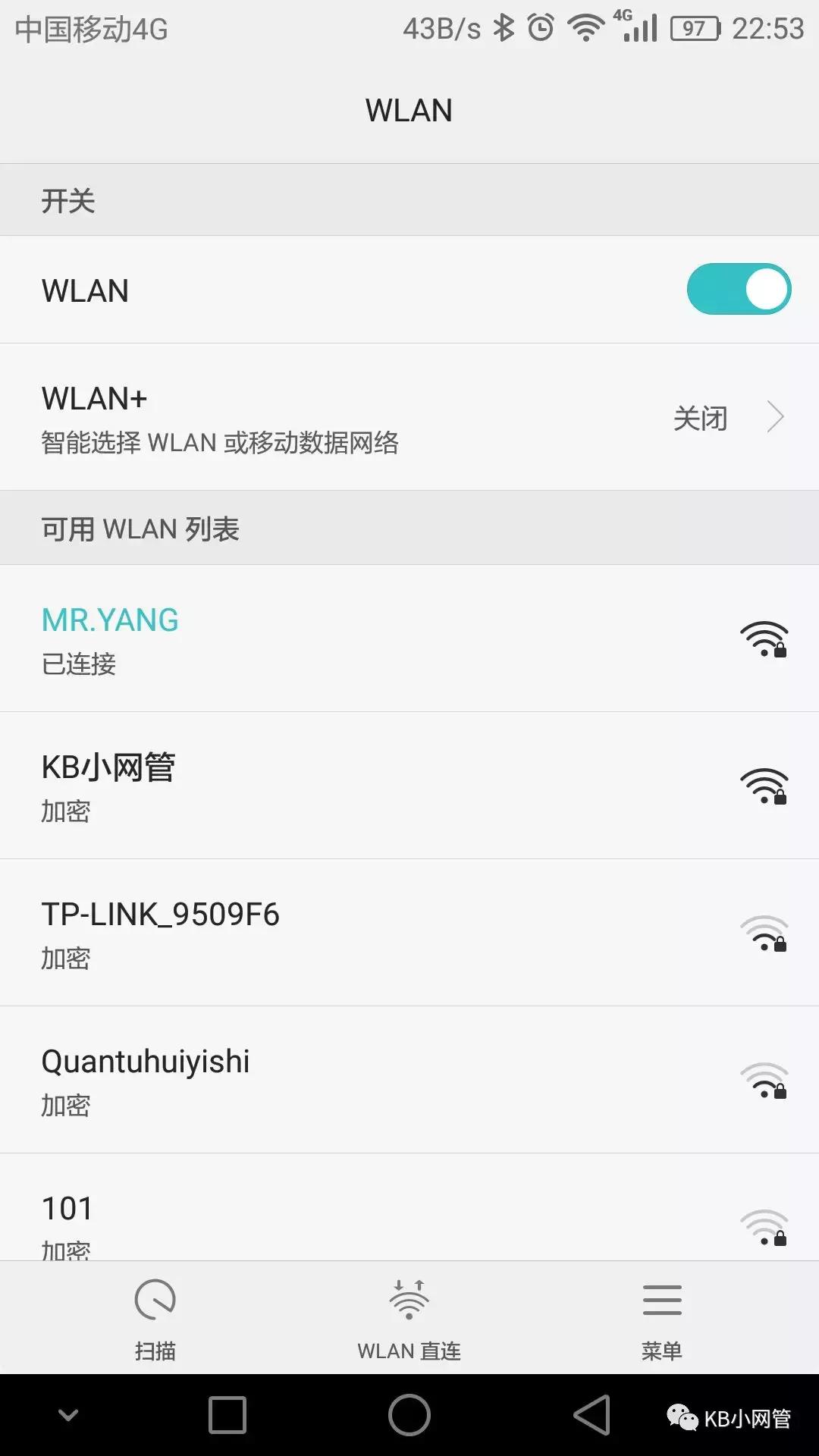Select the 可用 WLAN 列表 header
The width and height of the screenshot is (819, 1456).
139,528
